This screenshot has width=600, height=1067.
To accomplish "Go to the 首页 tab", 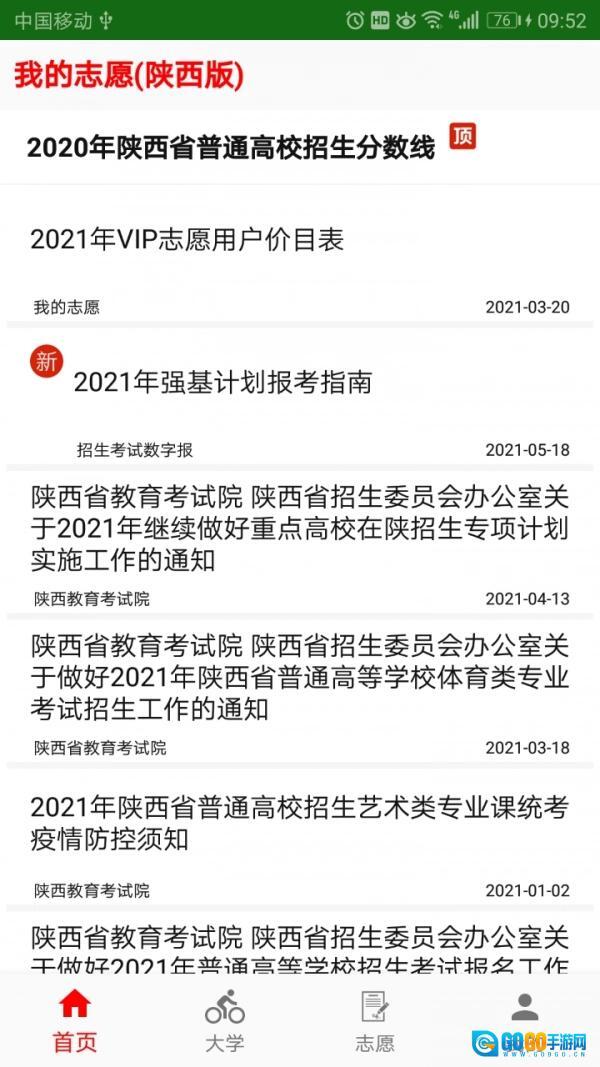I will (x=75, y=1020).
